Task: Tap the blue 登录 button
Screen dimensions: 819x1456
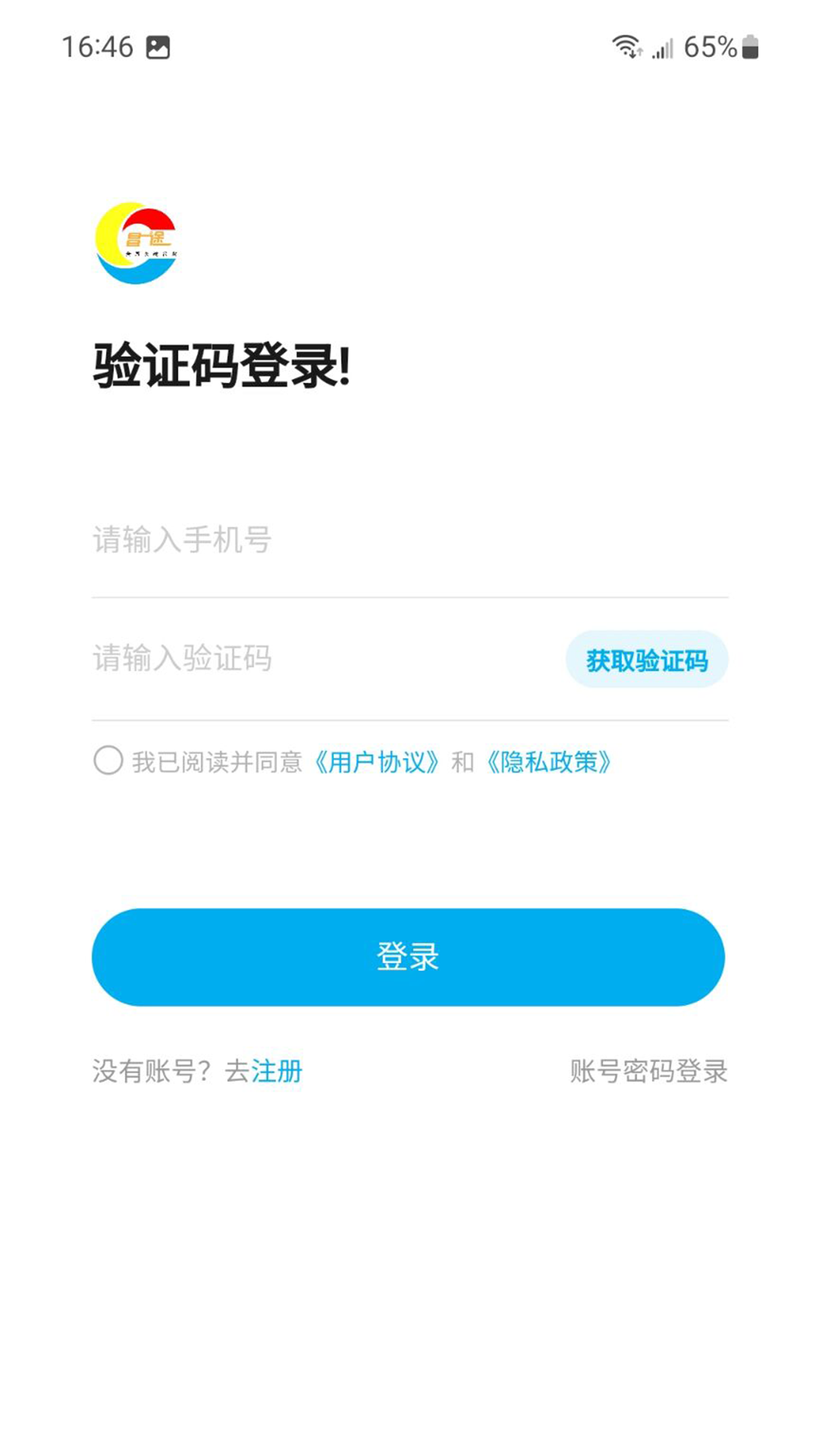Action: tap(408, 957)
